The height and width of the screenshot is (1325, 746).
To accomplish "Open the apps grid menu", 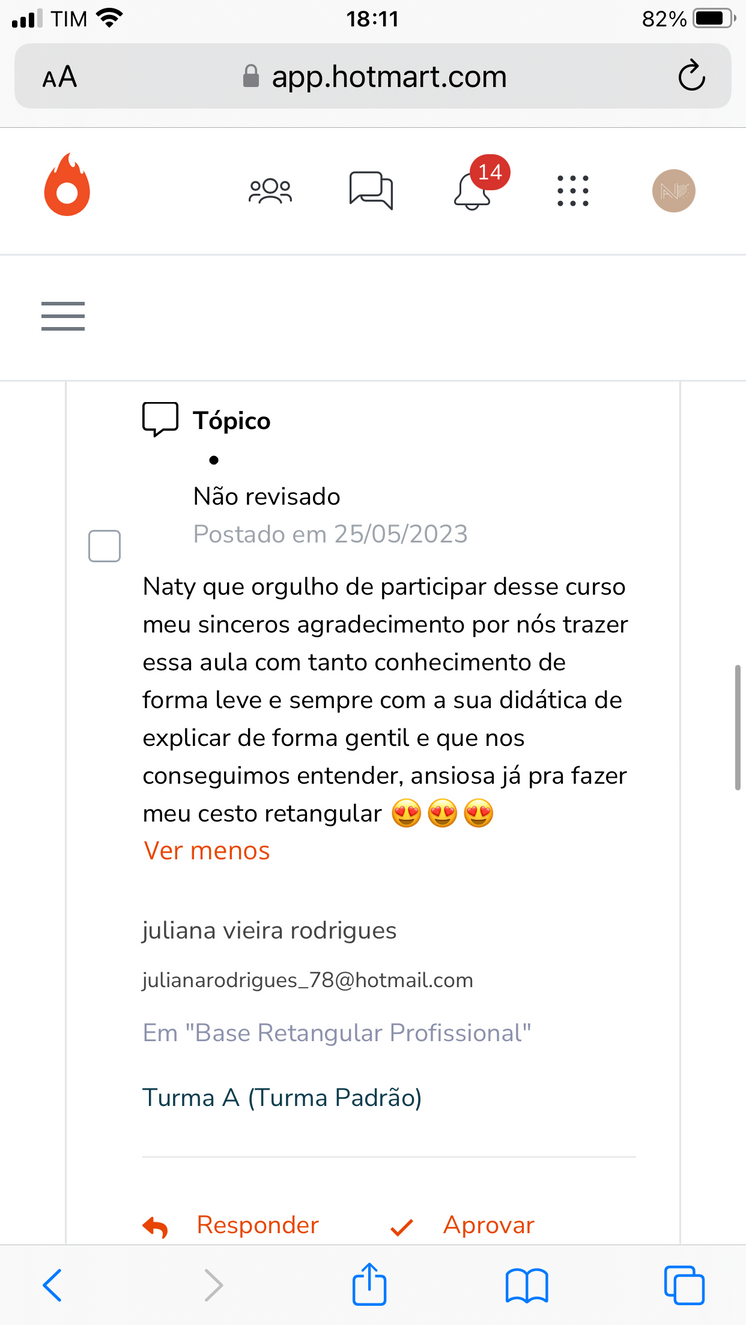I will pos(573,191).
